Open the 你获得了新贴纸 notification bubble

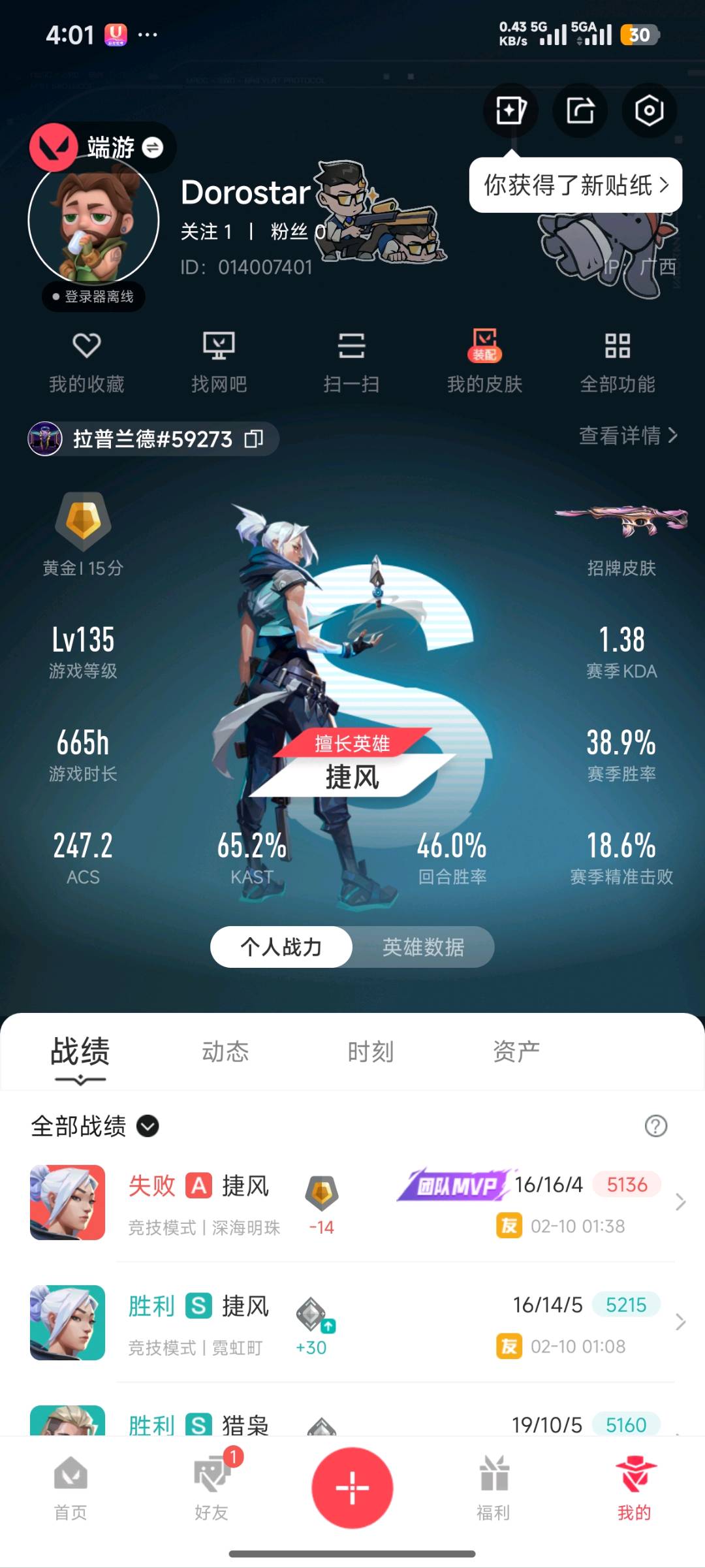click(x=575, y=185)
